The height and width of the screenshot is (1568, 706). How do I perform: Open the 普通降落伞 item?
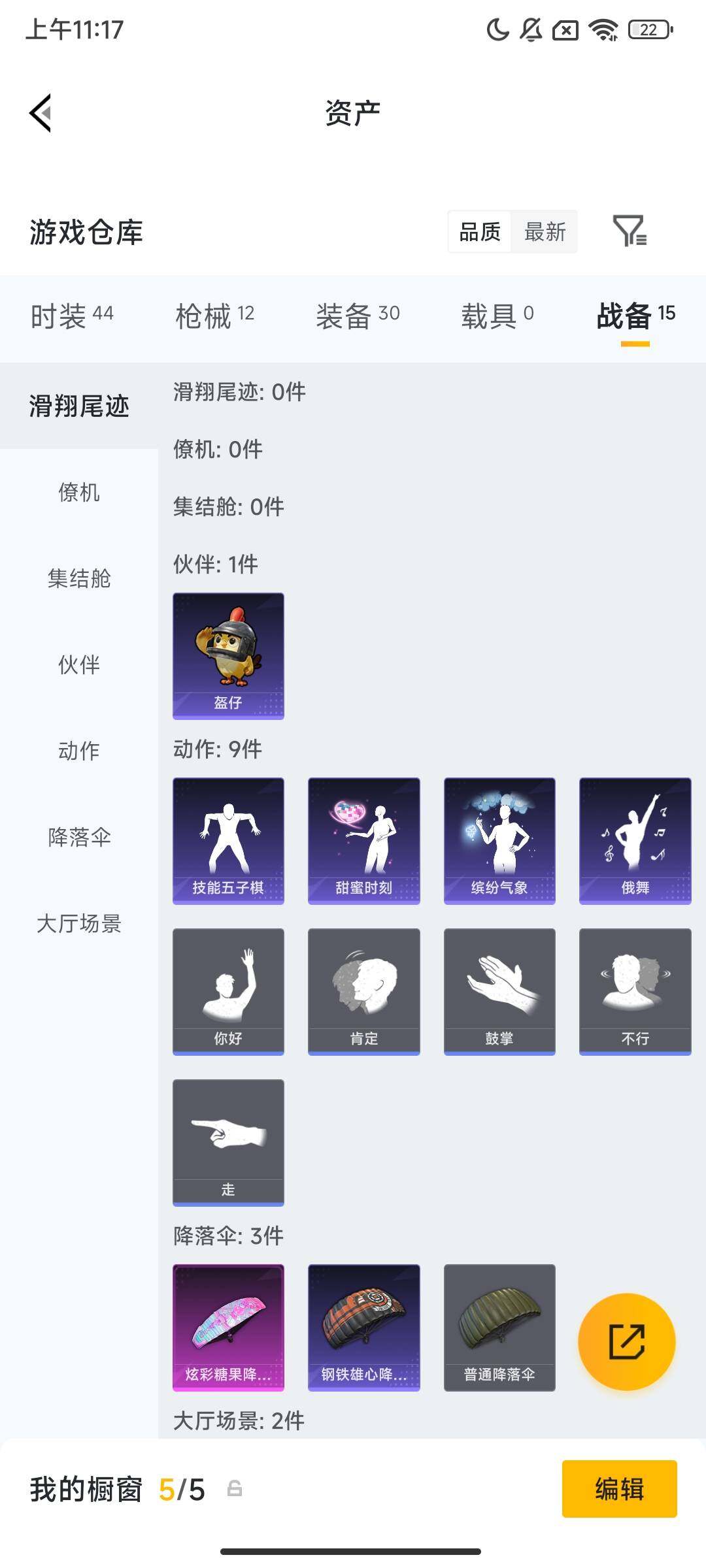click(499, 1327)
